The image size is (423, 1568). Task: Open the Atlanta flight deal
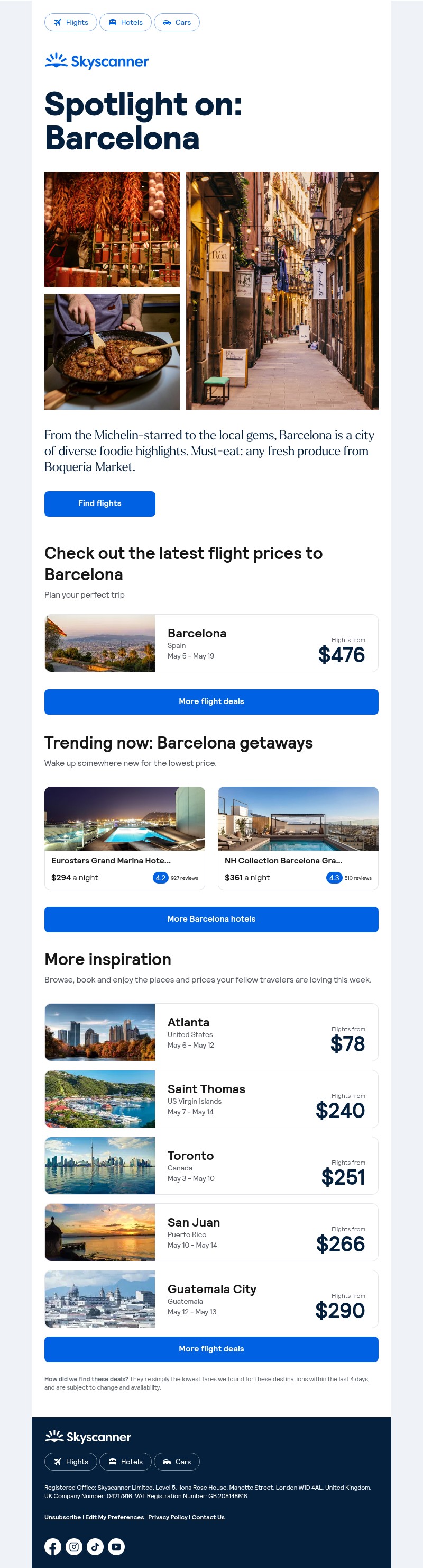tap(211, 1032)
